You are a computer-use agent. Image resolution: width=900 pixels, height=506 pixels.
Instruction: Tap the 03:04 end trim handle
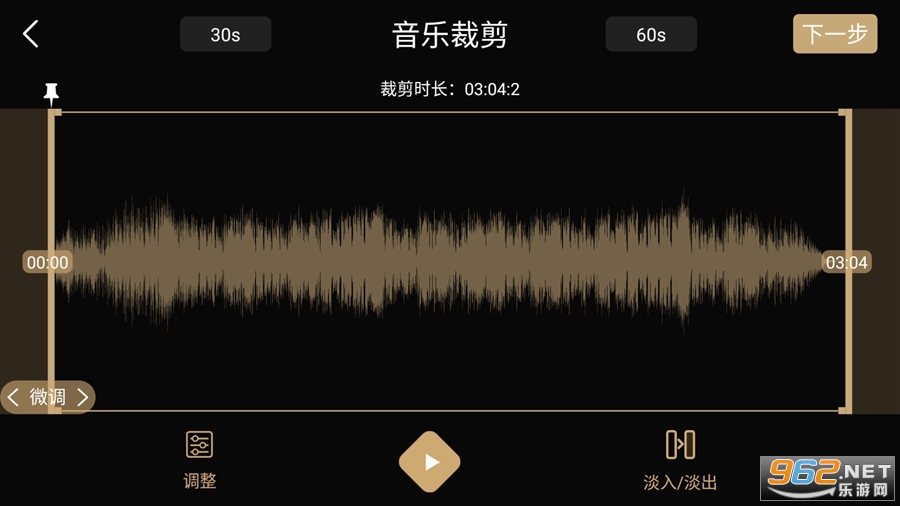pos(846,262)
